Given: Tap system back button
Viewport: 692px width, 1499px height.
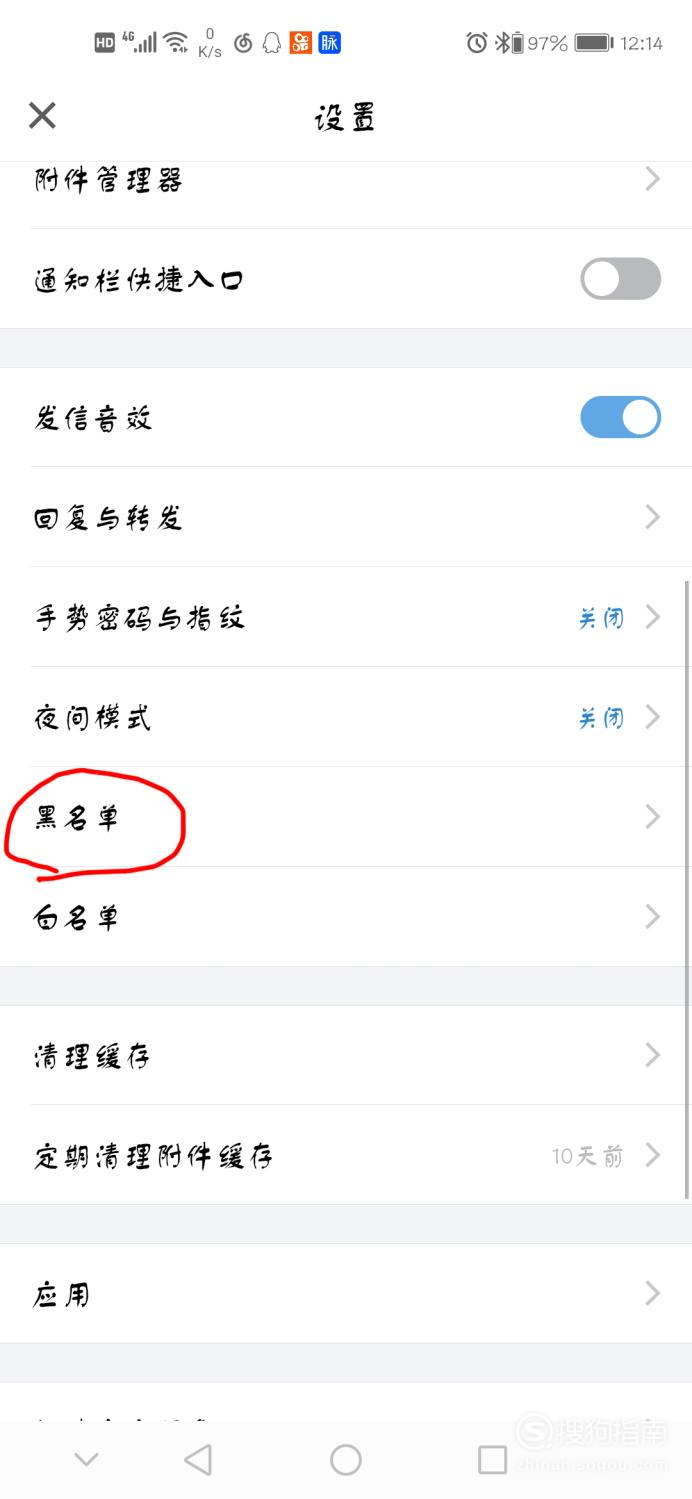Looking at the screenshot, I should [x=198, y=1460].
